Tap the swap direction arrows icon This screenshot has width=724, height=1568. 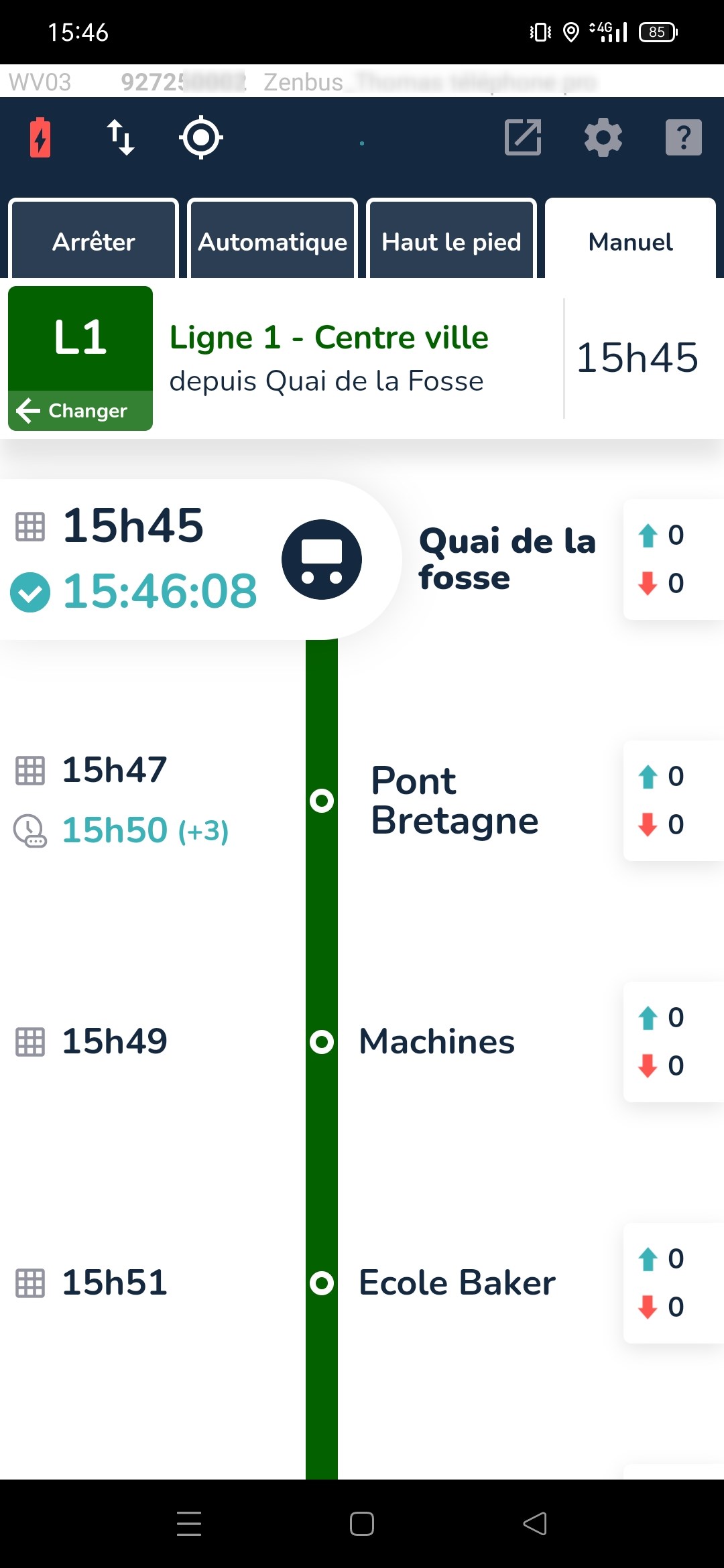[x=121, y=137]
